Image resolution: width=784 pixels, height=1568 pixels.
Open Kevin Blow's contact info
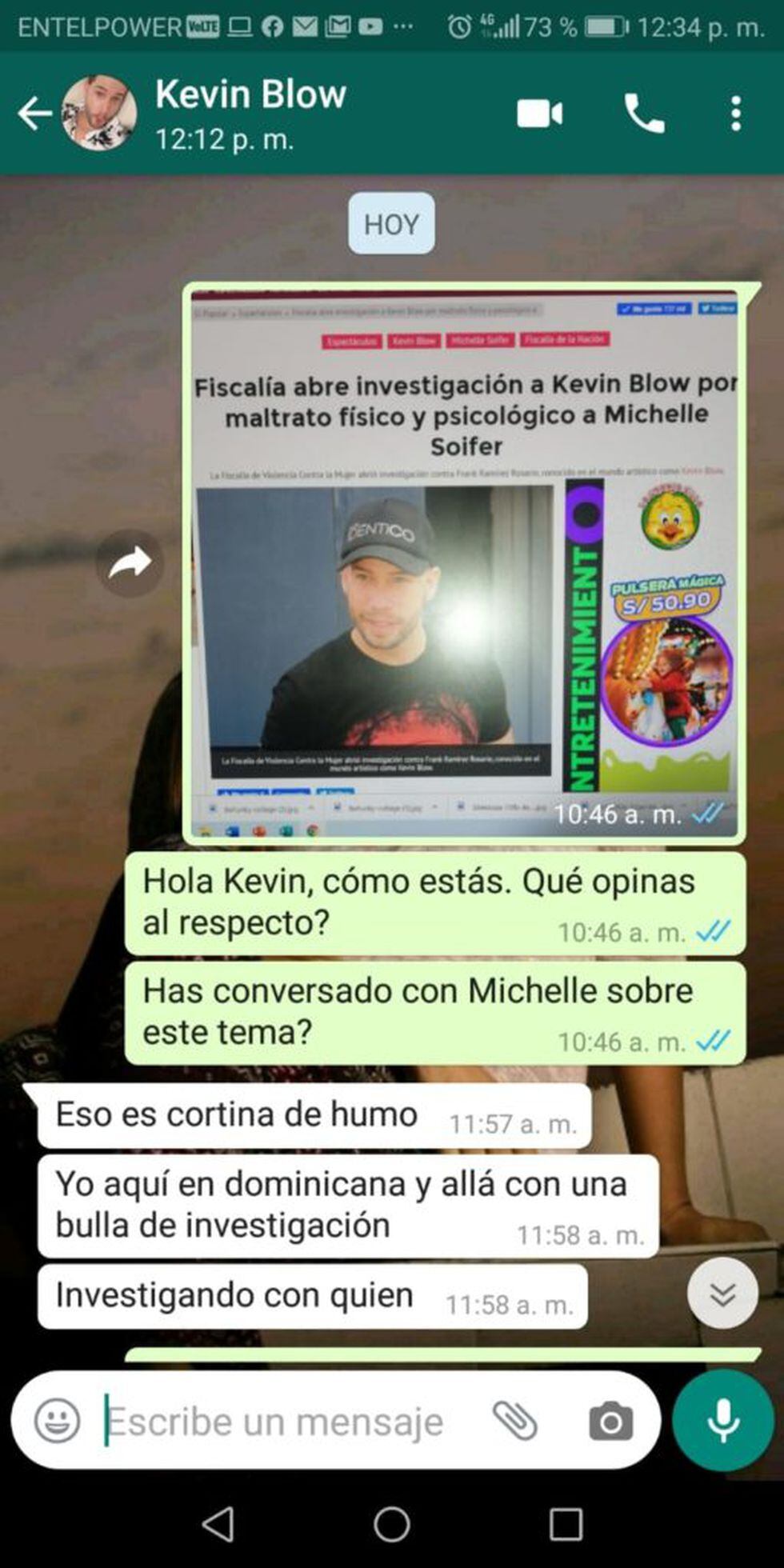(250, 114)
